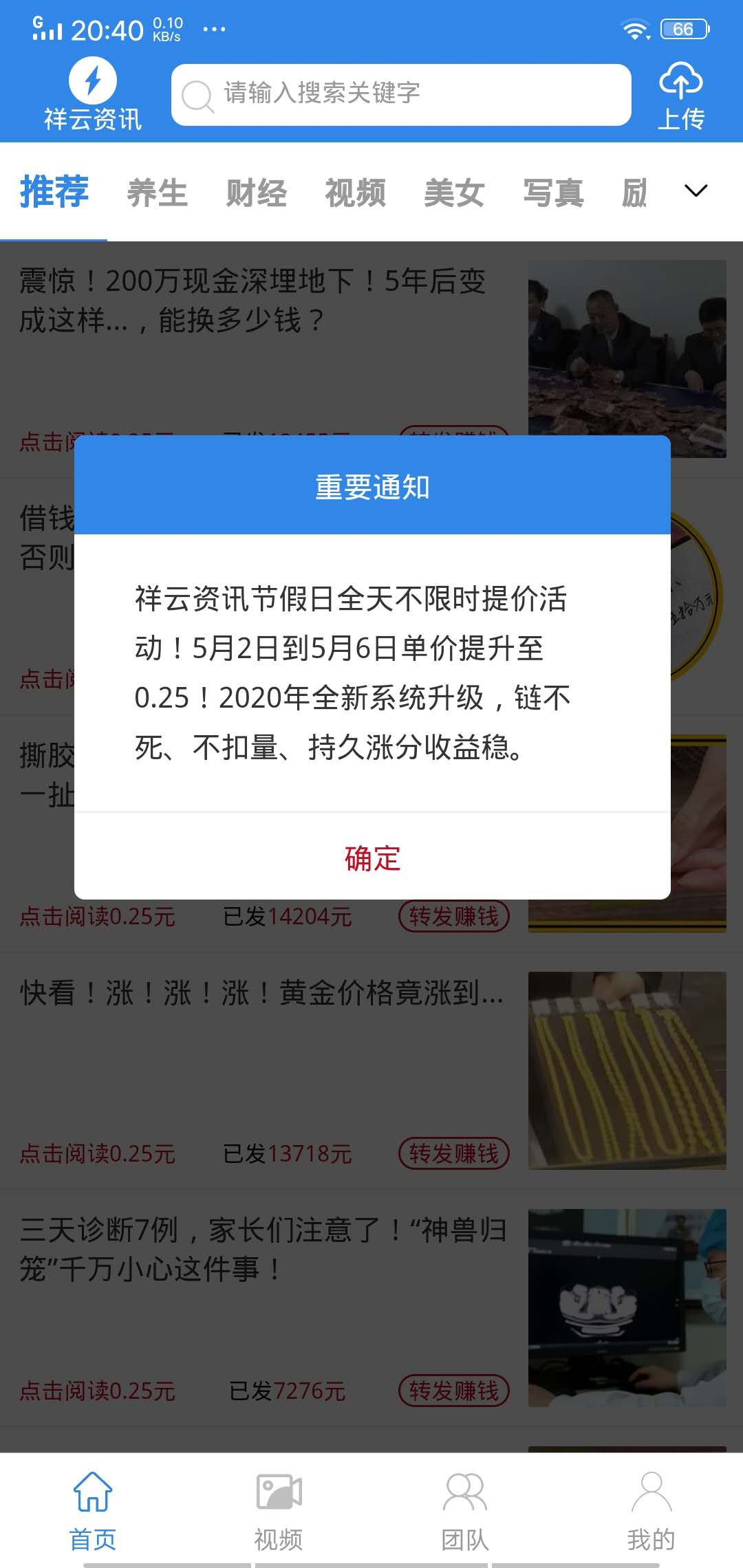This screenshot has width=743, height=1568.
Task: Tap the battery indicator showing 66
Action: point(683,28)
